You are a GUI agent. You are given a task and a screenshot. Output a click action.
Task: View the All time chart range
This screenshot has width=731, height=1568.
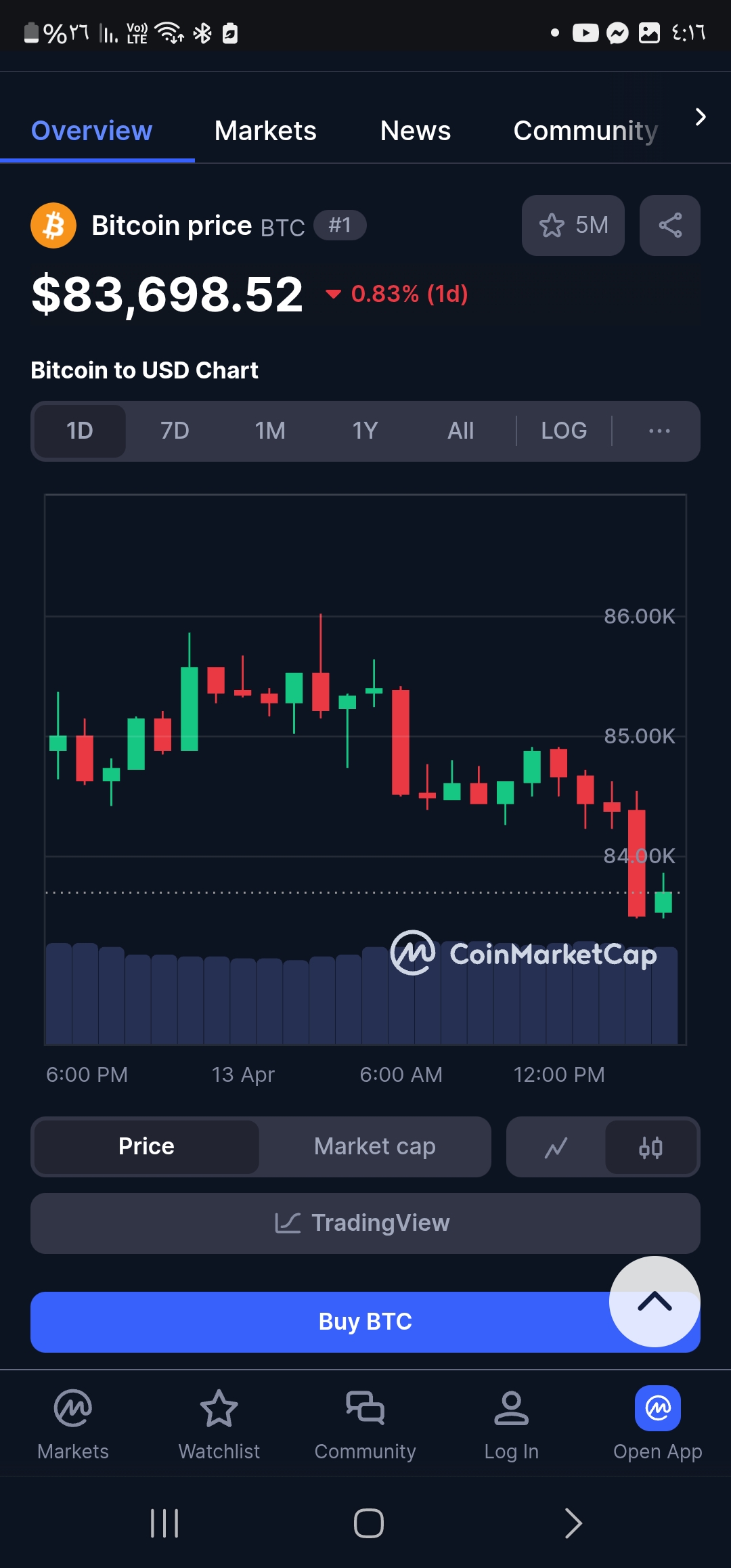460,431
